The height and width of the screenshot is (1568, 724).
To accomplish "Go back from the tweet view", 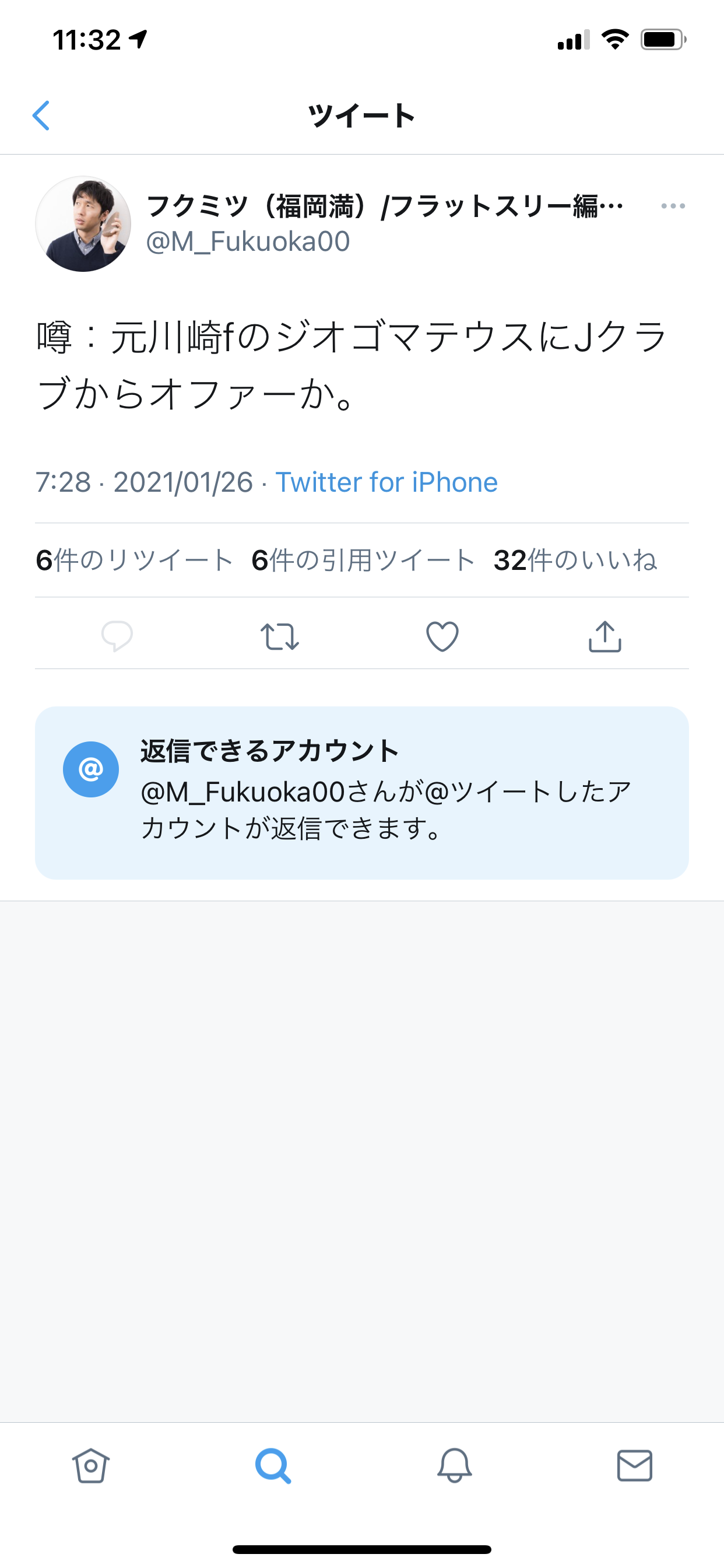I will tap(41, 116).
